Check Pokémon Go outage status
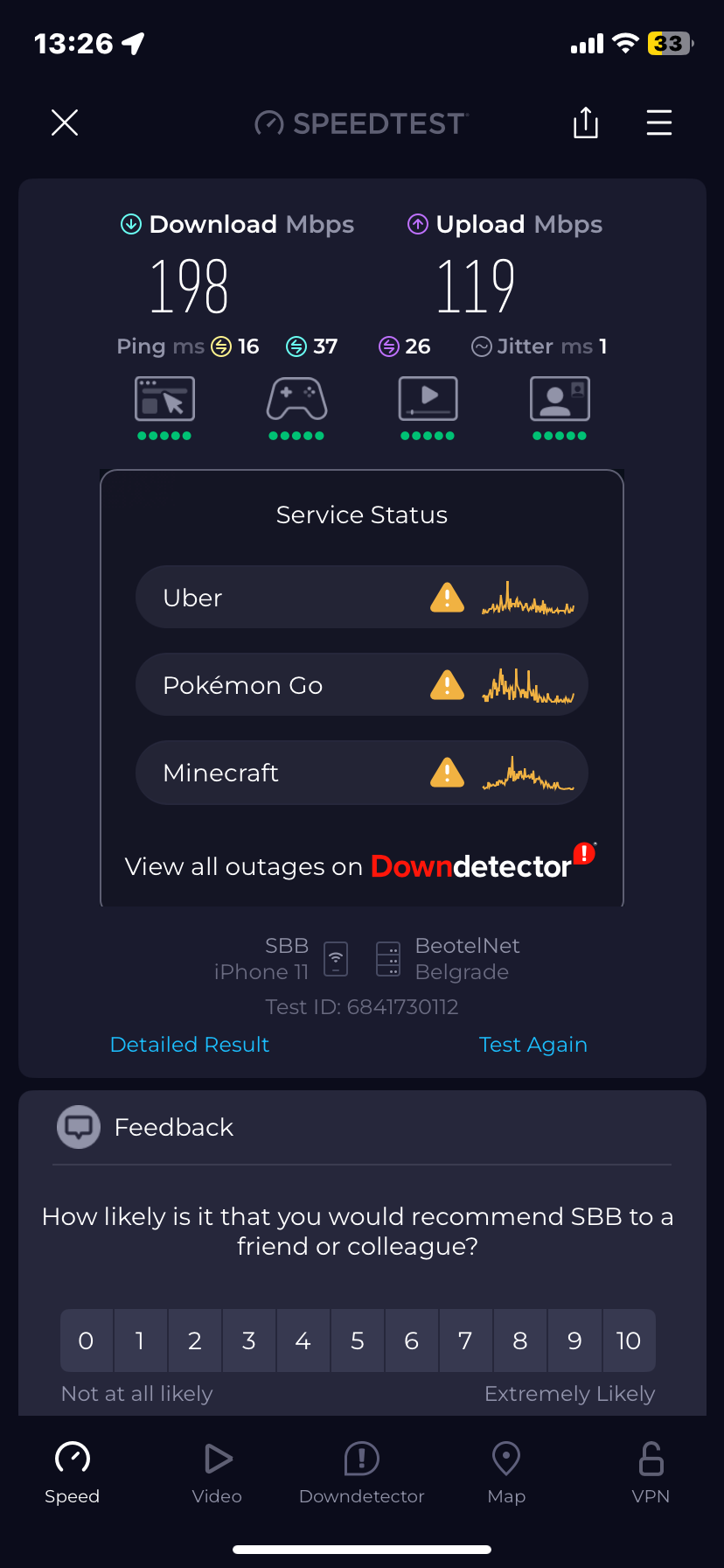This screenshot has width=724, height=1568. (361, 685)
